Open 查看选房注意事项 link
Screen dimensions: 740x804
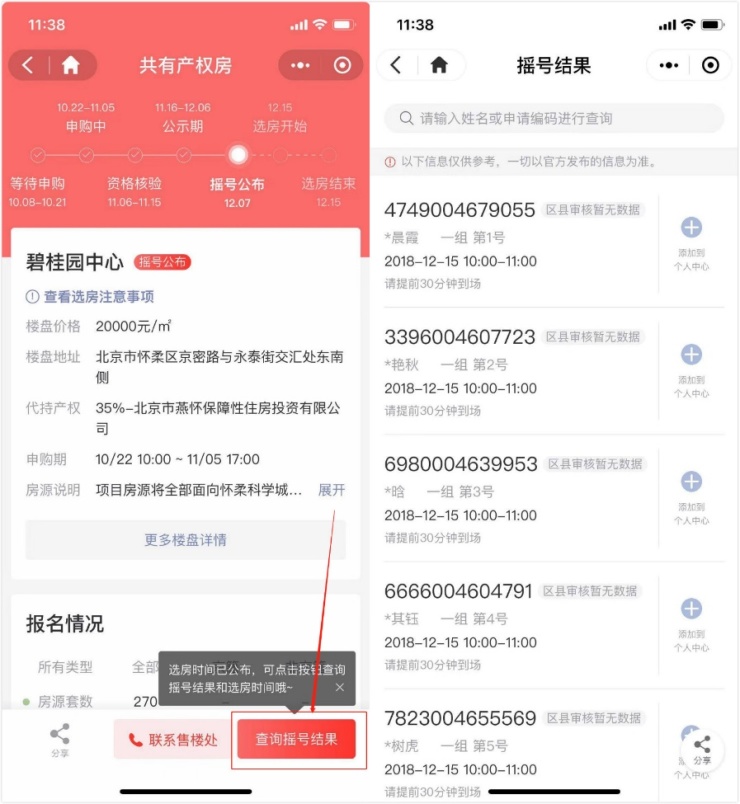tap(90, 297)
